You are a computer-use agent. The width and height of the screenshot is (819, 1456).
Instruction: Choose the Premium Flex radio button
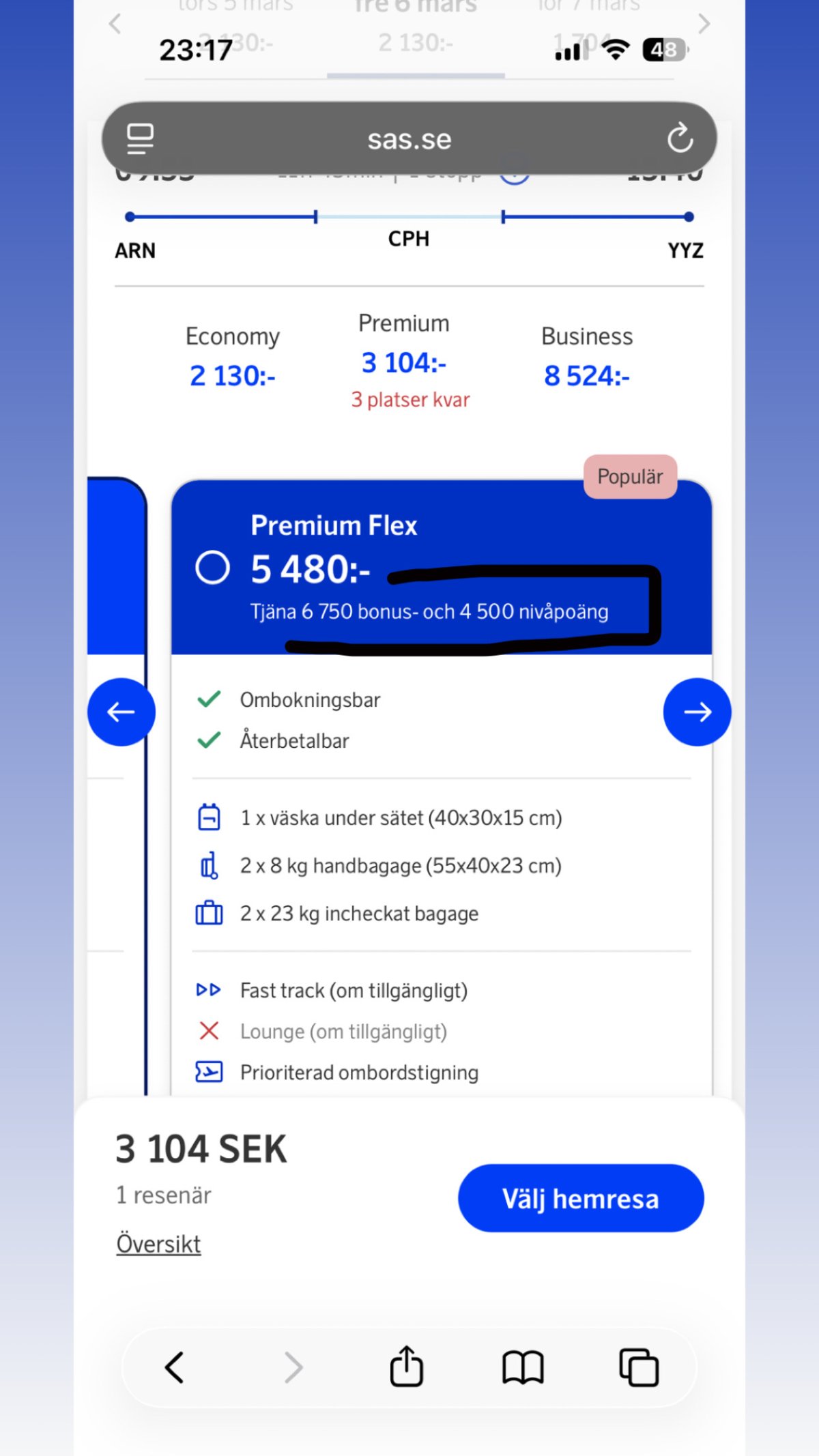[x=212, y=568]
